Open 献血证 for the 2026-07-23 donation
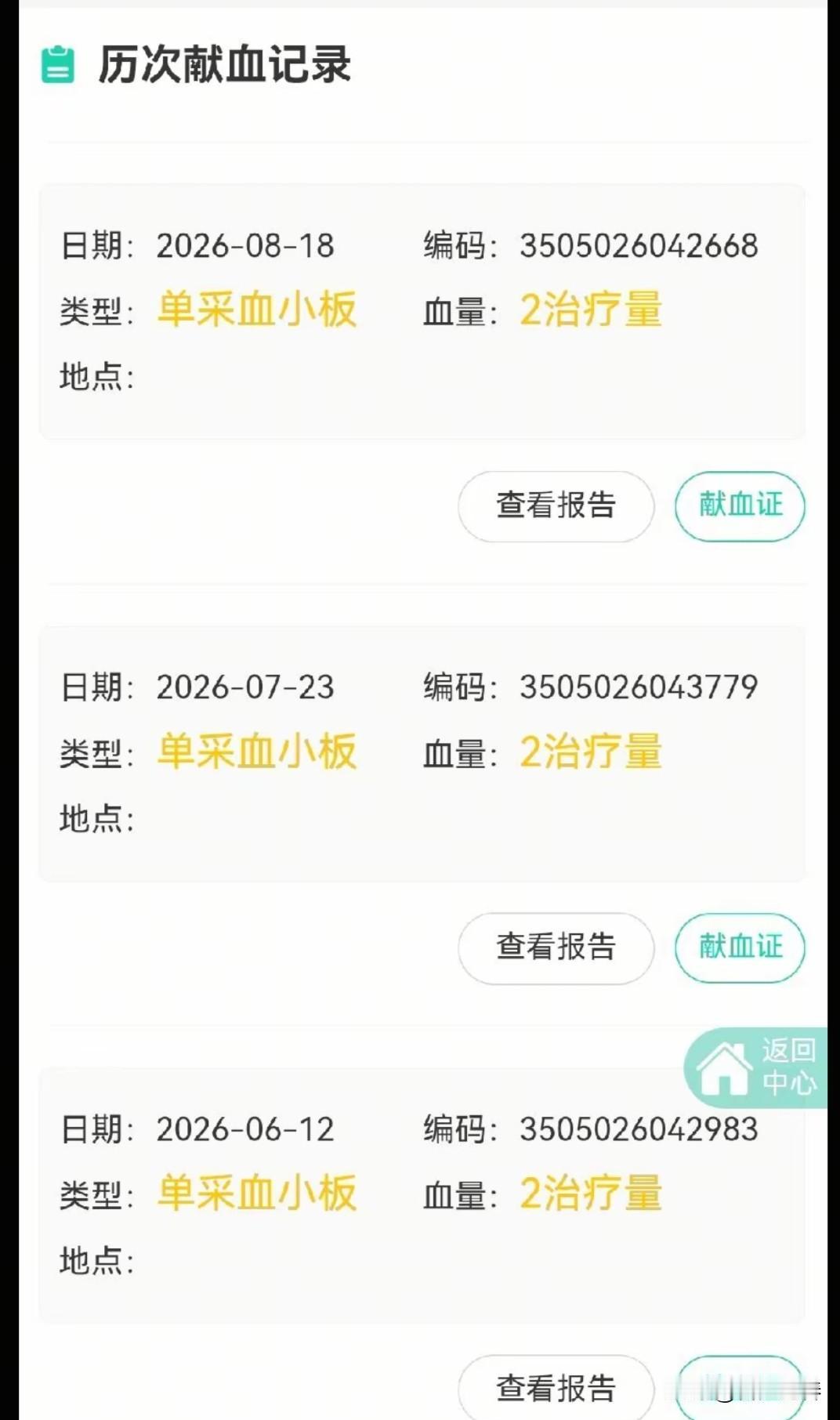 (740, 947)
